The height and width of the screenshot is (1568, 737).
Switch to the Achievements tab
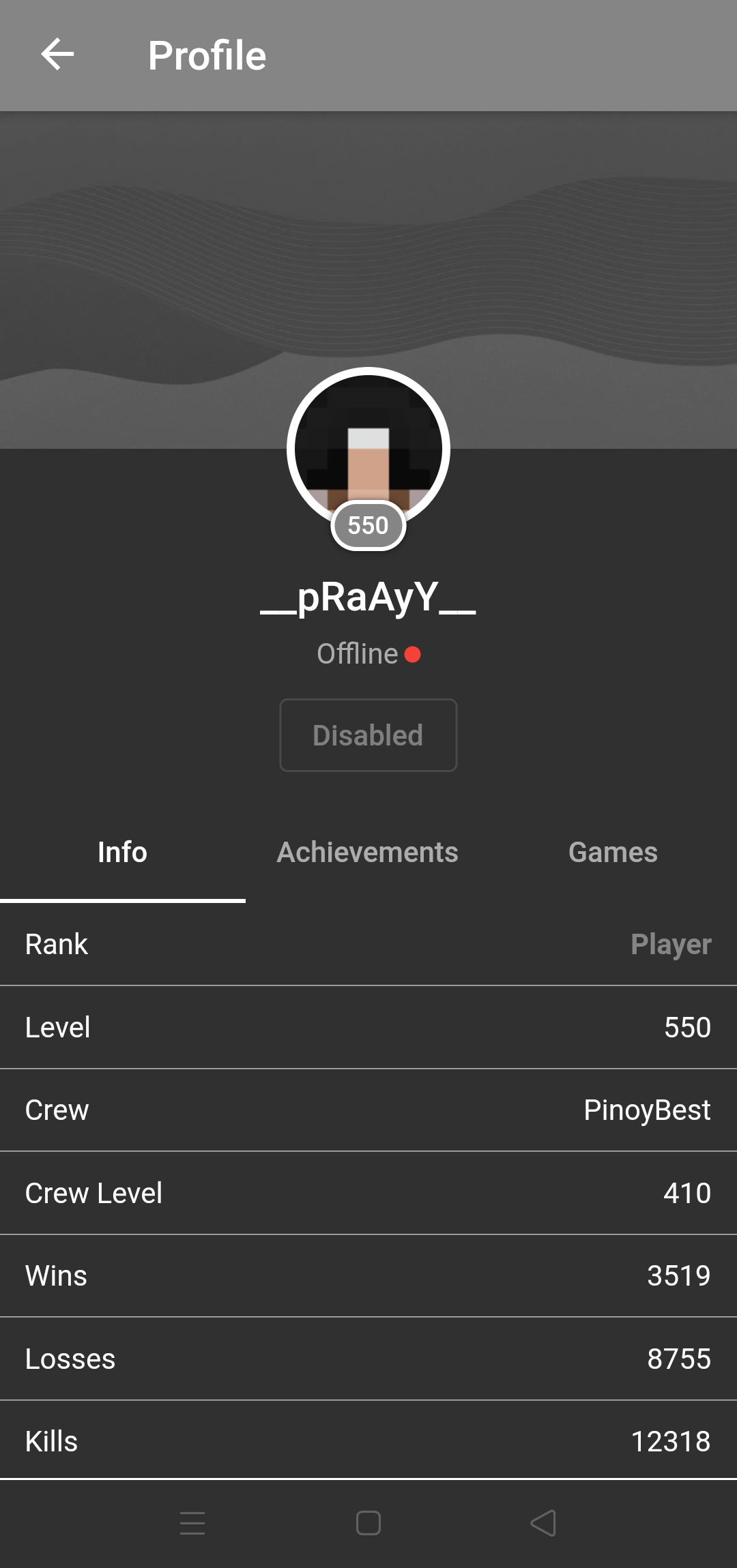pos(368,852)
